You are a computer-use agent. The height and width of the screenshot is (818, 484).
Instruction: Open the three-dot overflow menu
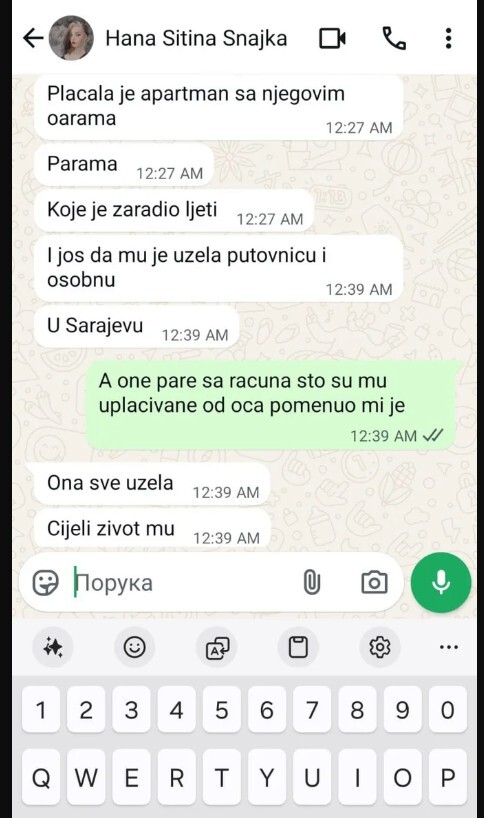448,38
